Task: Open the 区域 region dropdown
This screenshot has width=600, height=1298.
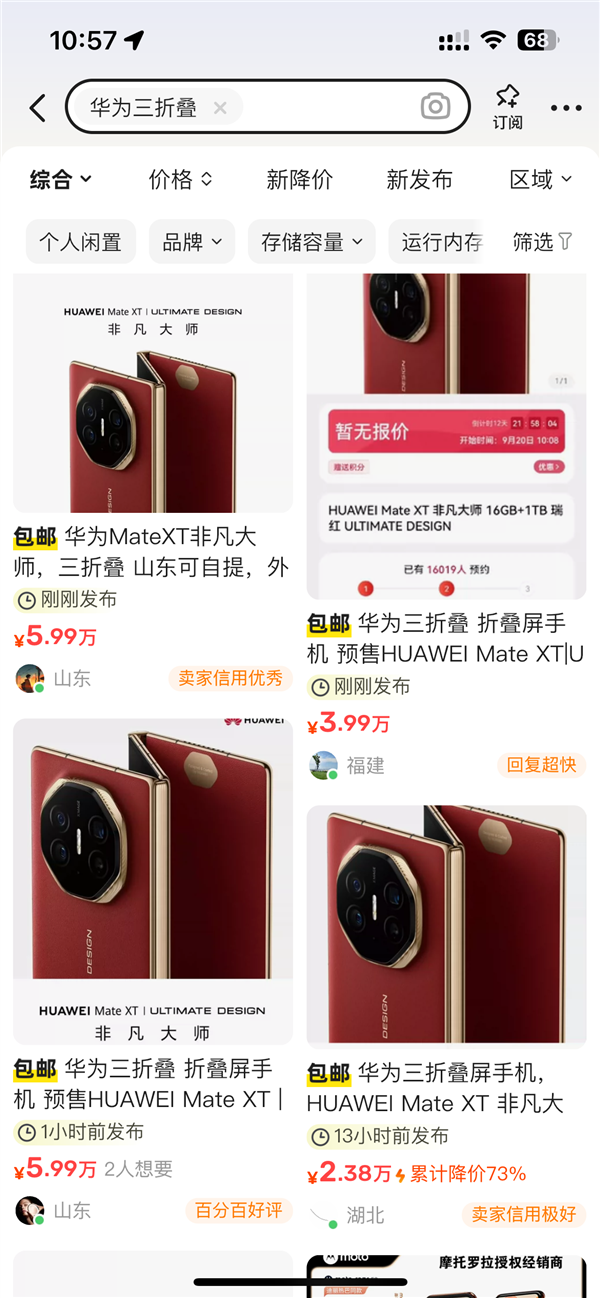Action: click(x=540, y=180)
